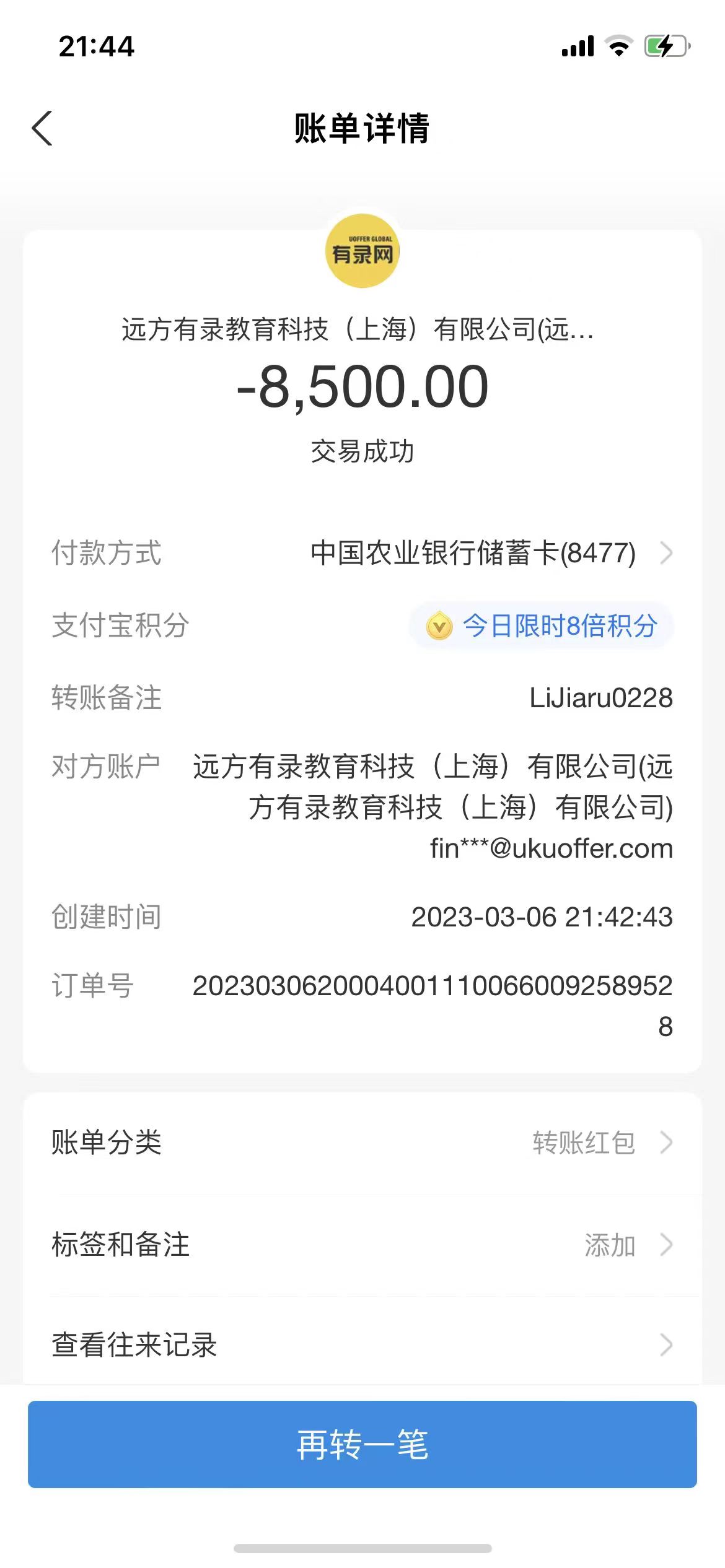
Task: Add a note via 标签和备注
Action: pyautogui.click(x=362, y=1245)
